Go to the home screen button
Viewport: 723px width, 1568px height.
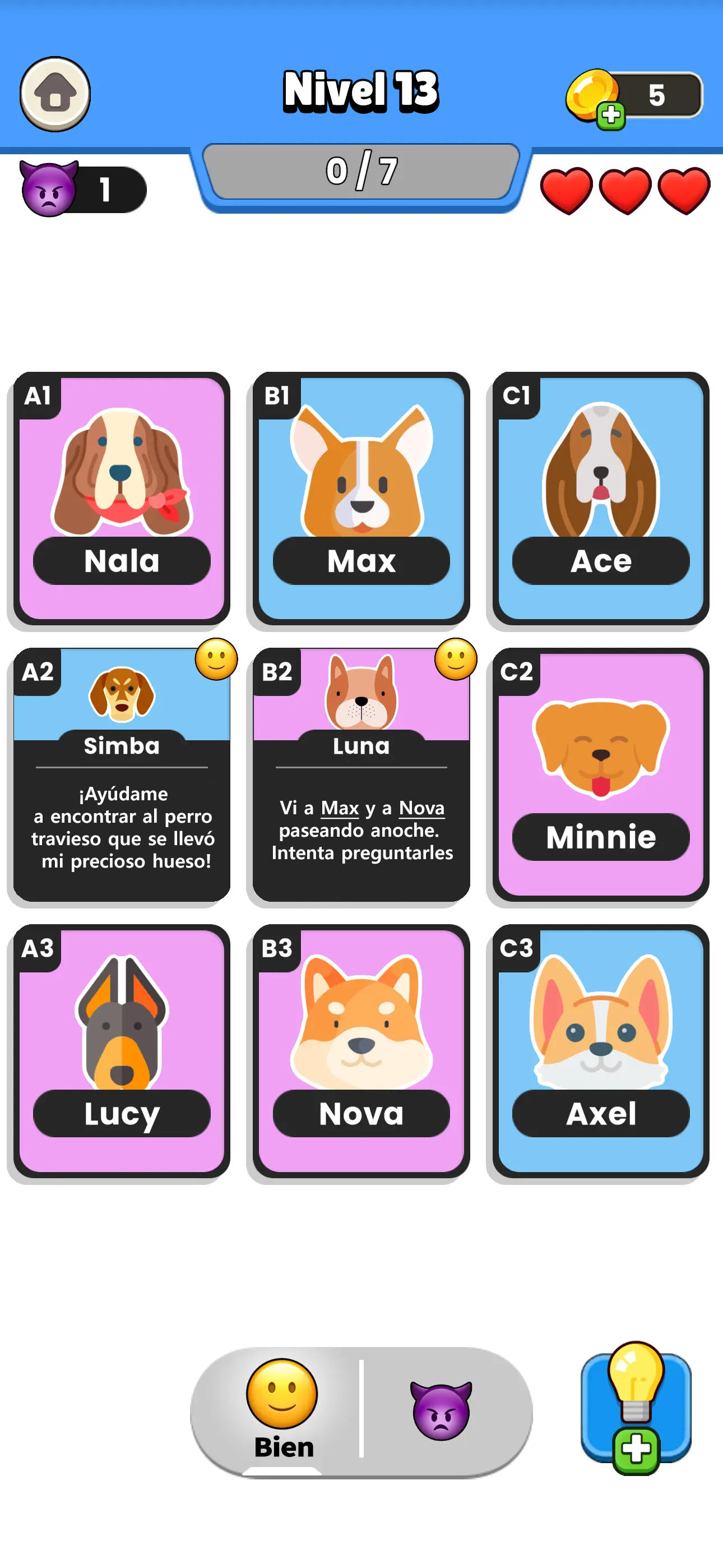pos(55,94)
